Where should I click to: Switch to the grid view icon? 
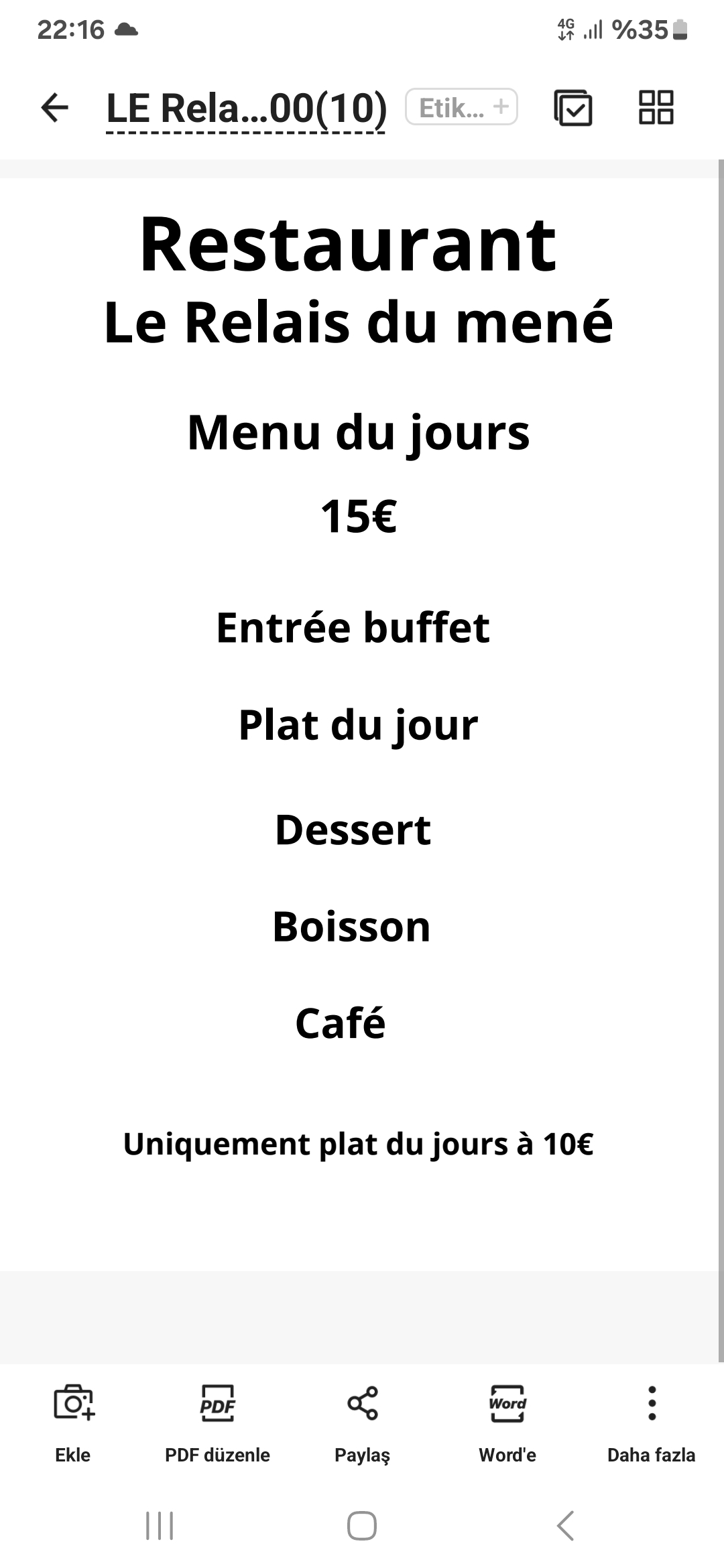[656, 107]
